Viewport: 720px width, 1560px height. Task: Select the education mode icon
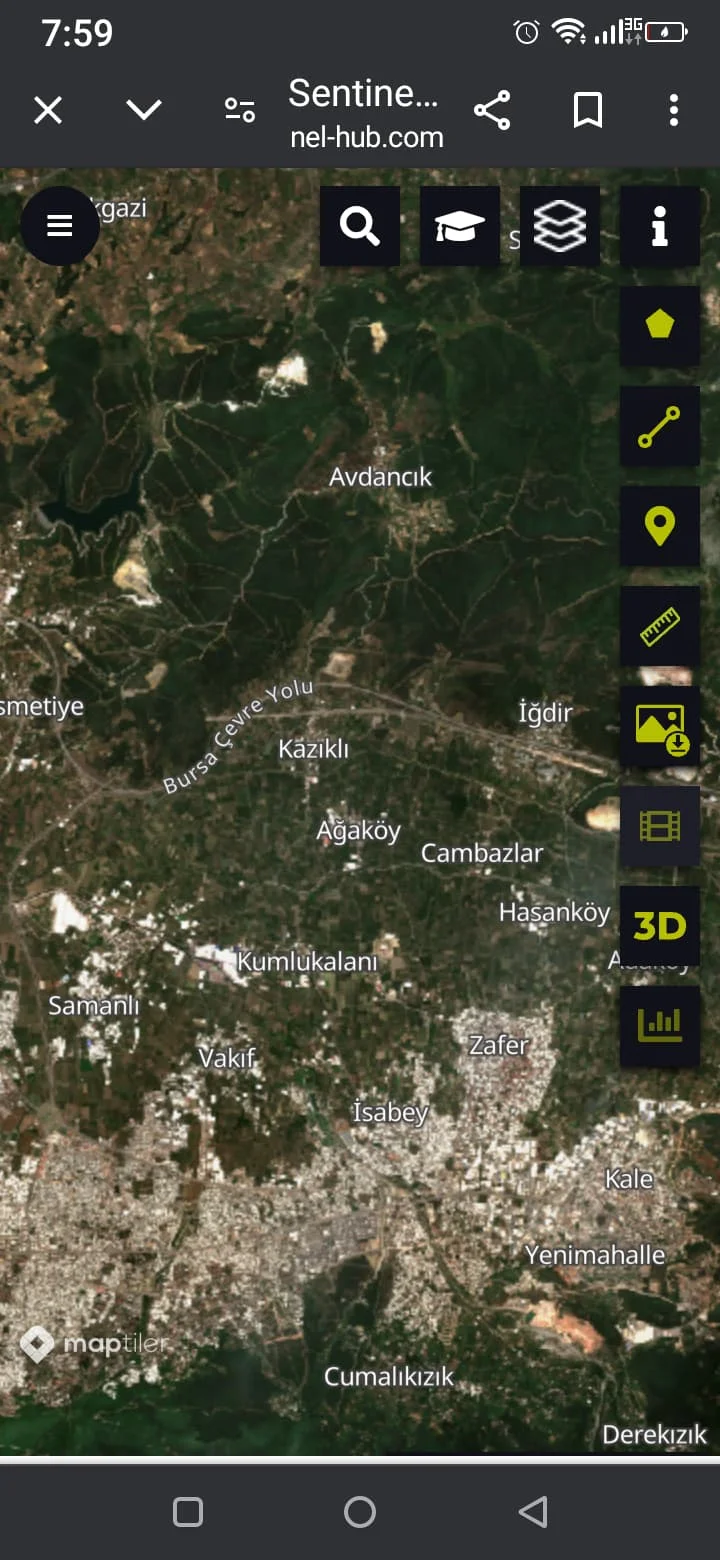459,226
